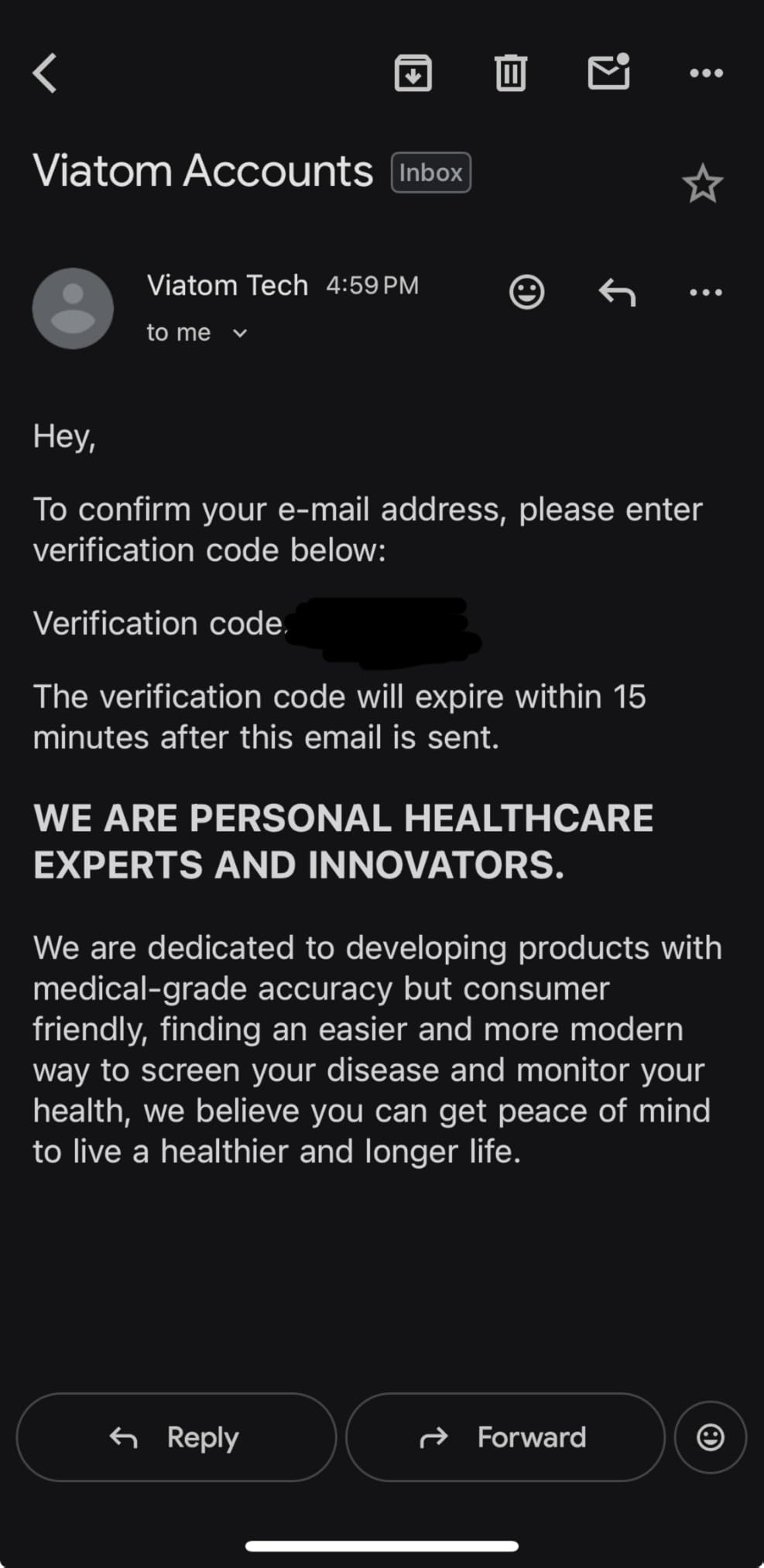Tap the Reply button

(176, 1437)
